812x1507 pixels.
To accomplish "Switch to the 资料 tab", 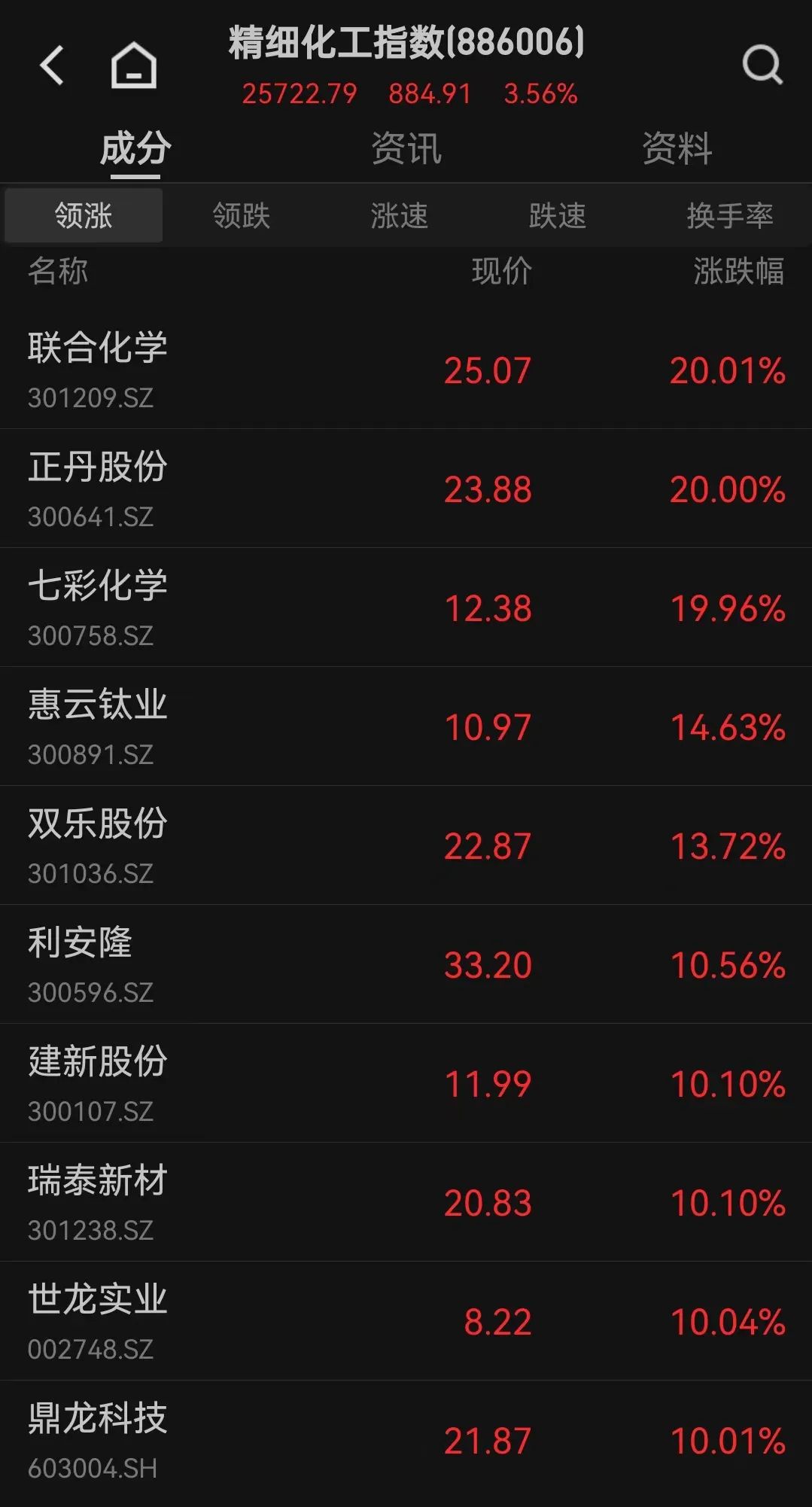I will (677, 148).
